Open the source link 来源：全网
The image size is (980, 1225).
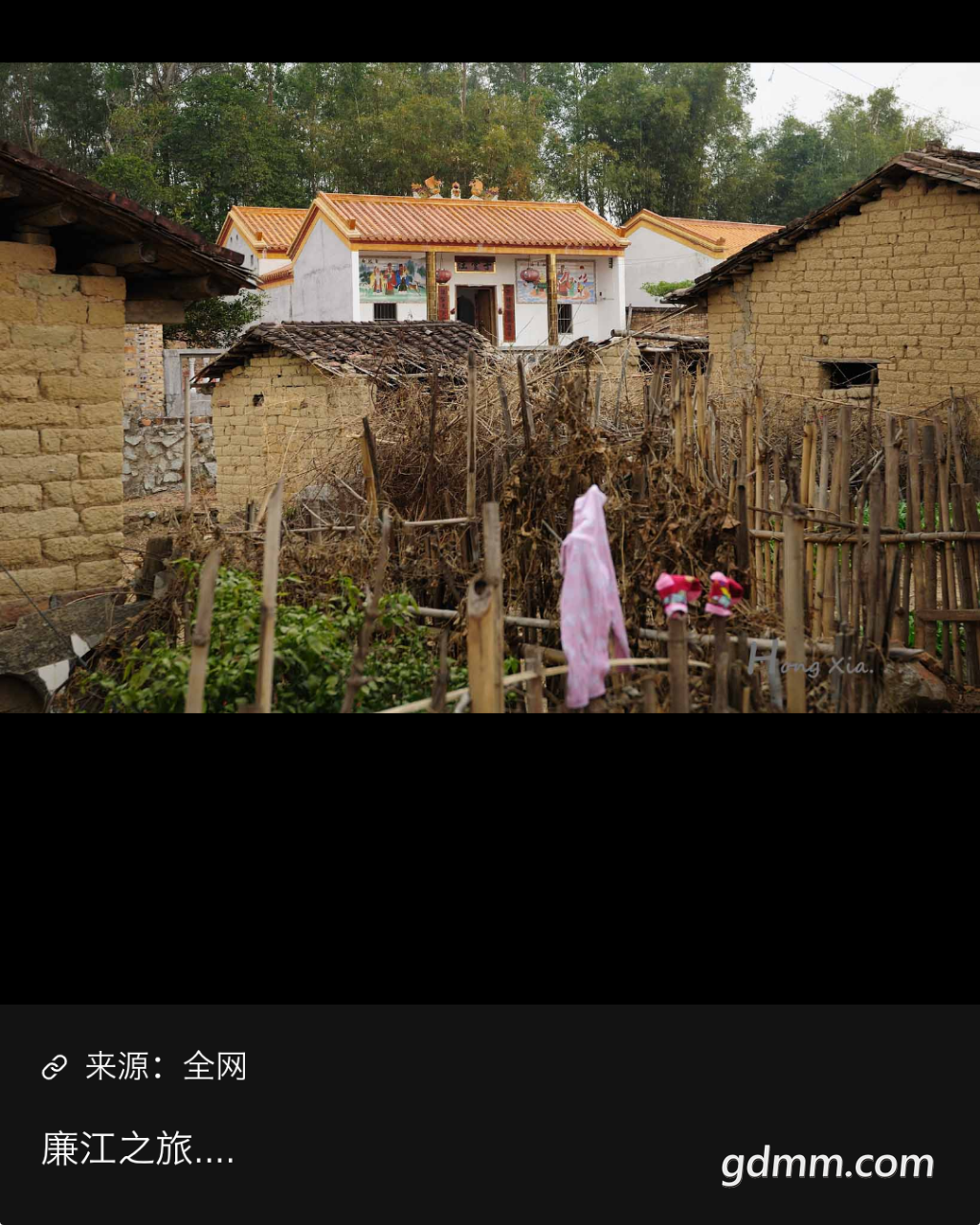click(x=145, y=1066)
